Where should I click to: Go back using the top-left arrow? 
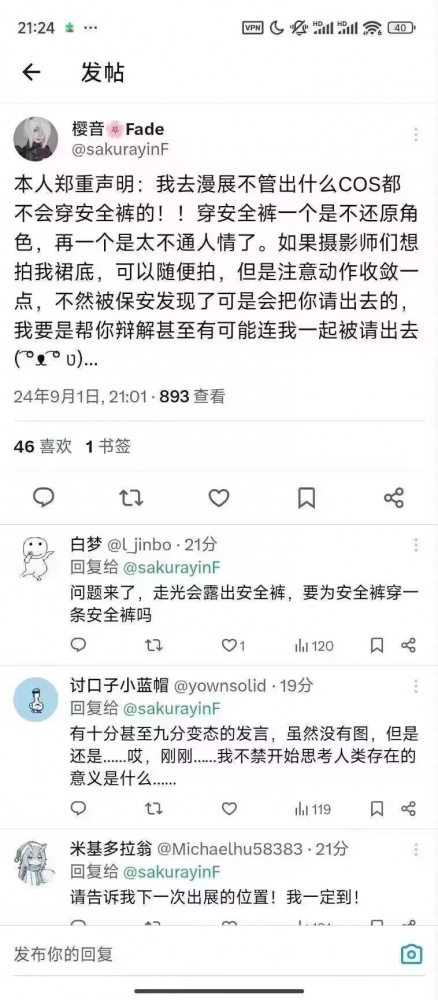click(31, 73)
